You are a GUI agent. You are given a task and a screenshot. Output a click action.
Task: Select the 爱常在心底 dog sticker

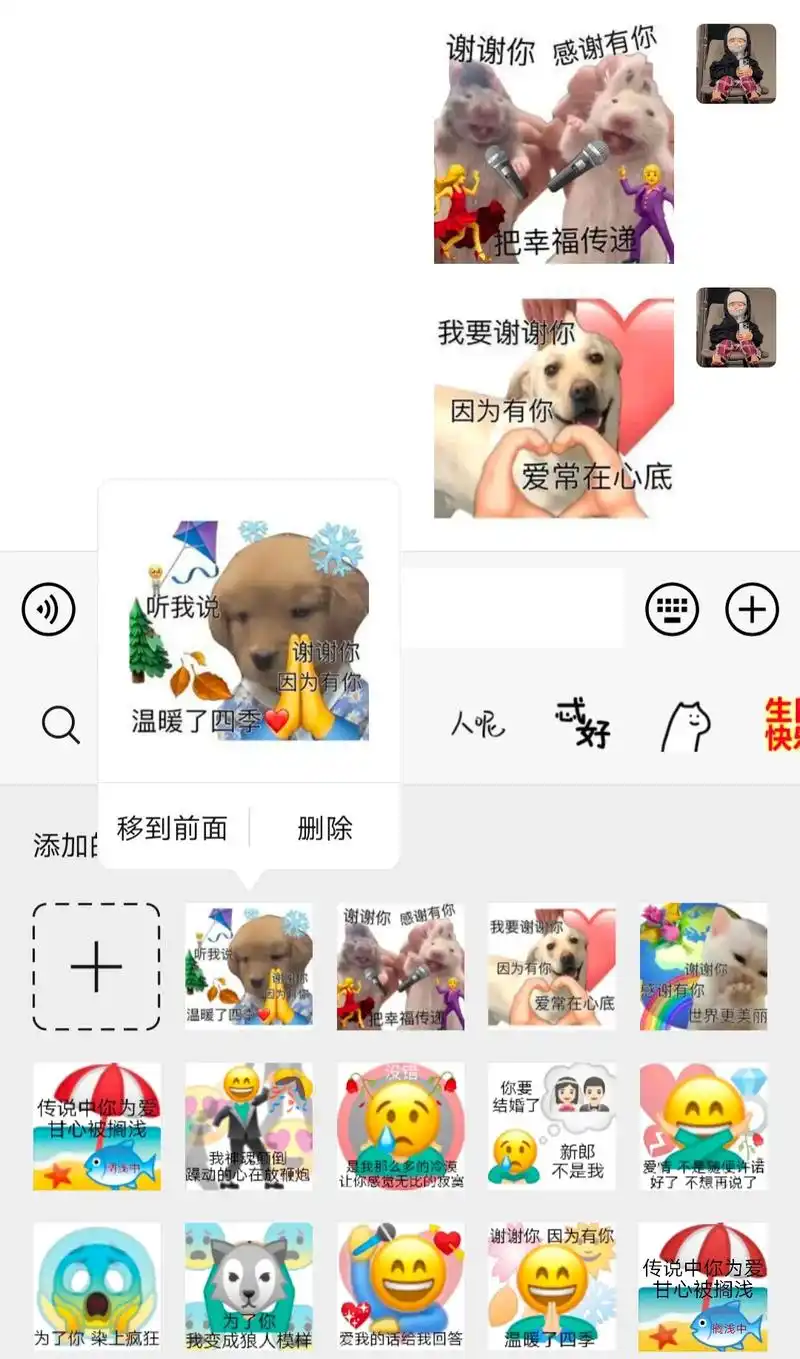(551, 963)
